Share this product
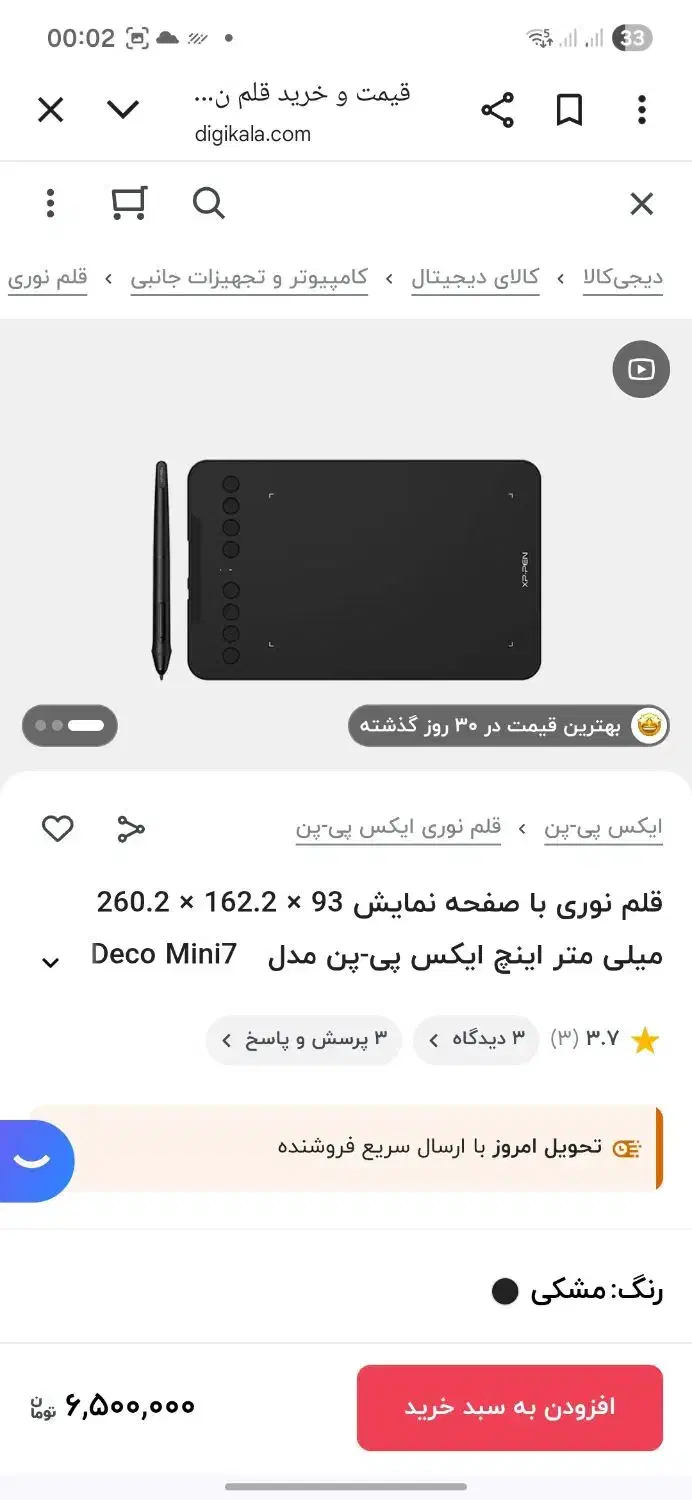692x1500 pixels. [x=131, y=828]
